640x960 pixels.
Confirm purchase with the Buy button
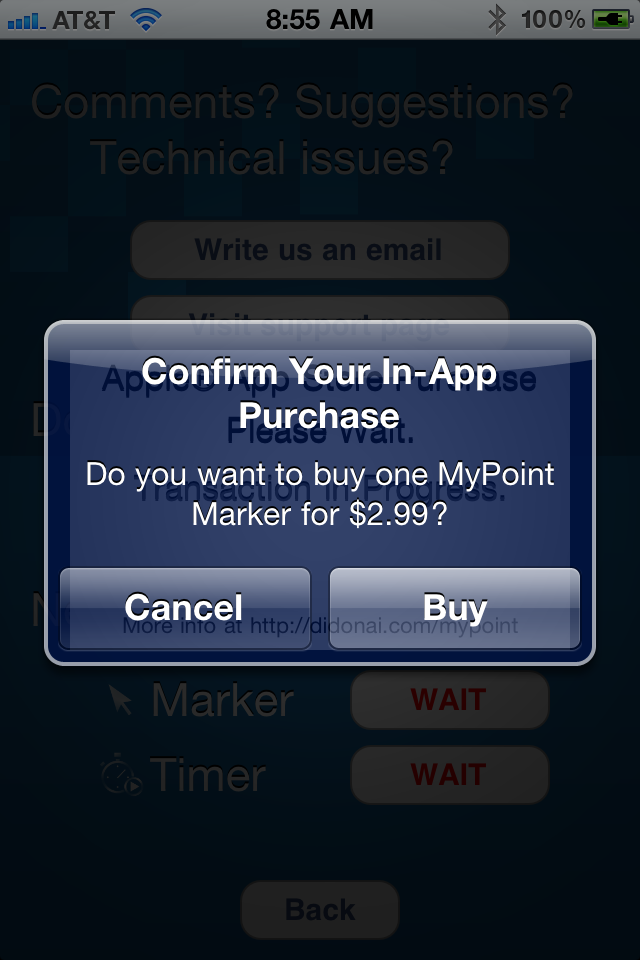(455, 607)
